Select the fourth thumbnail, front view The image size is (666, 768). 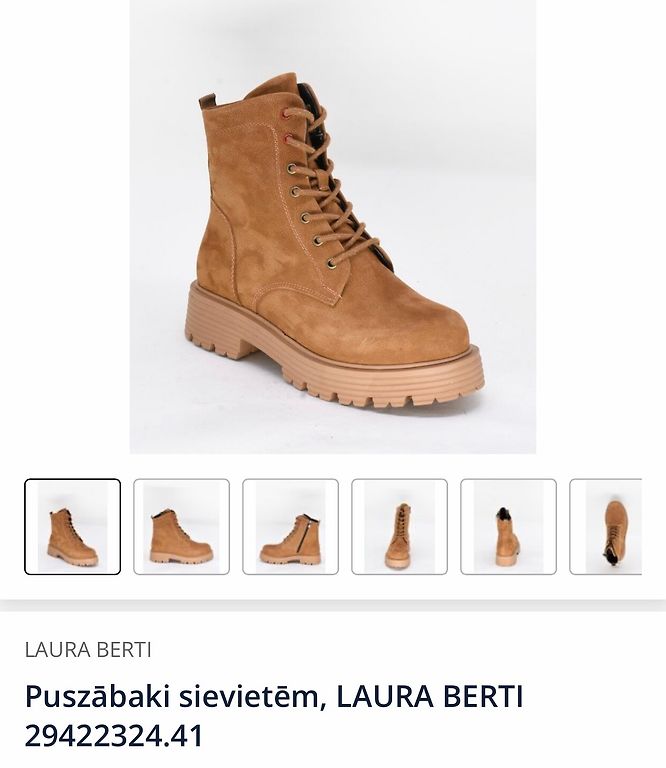(x=399, y=526)
